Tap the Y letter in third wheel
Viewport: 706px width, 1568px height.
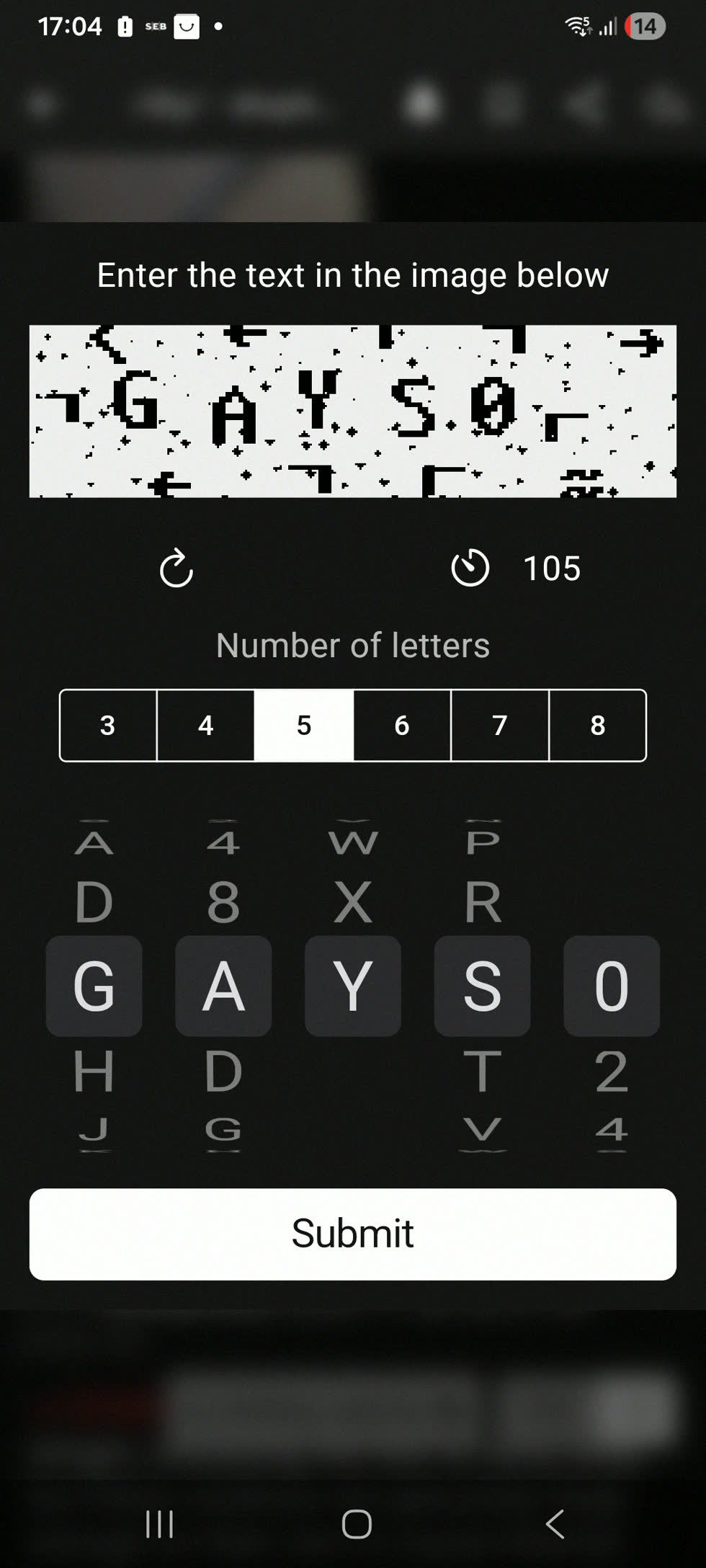coord(353,986)
